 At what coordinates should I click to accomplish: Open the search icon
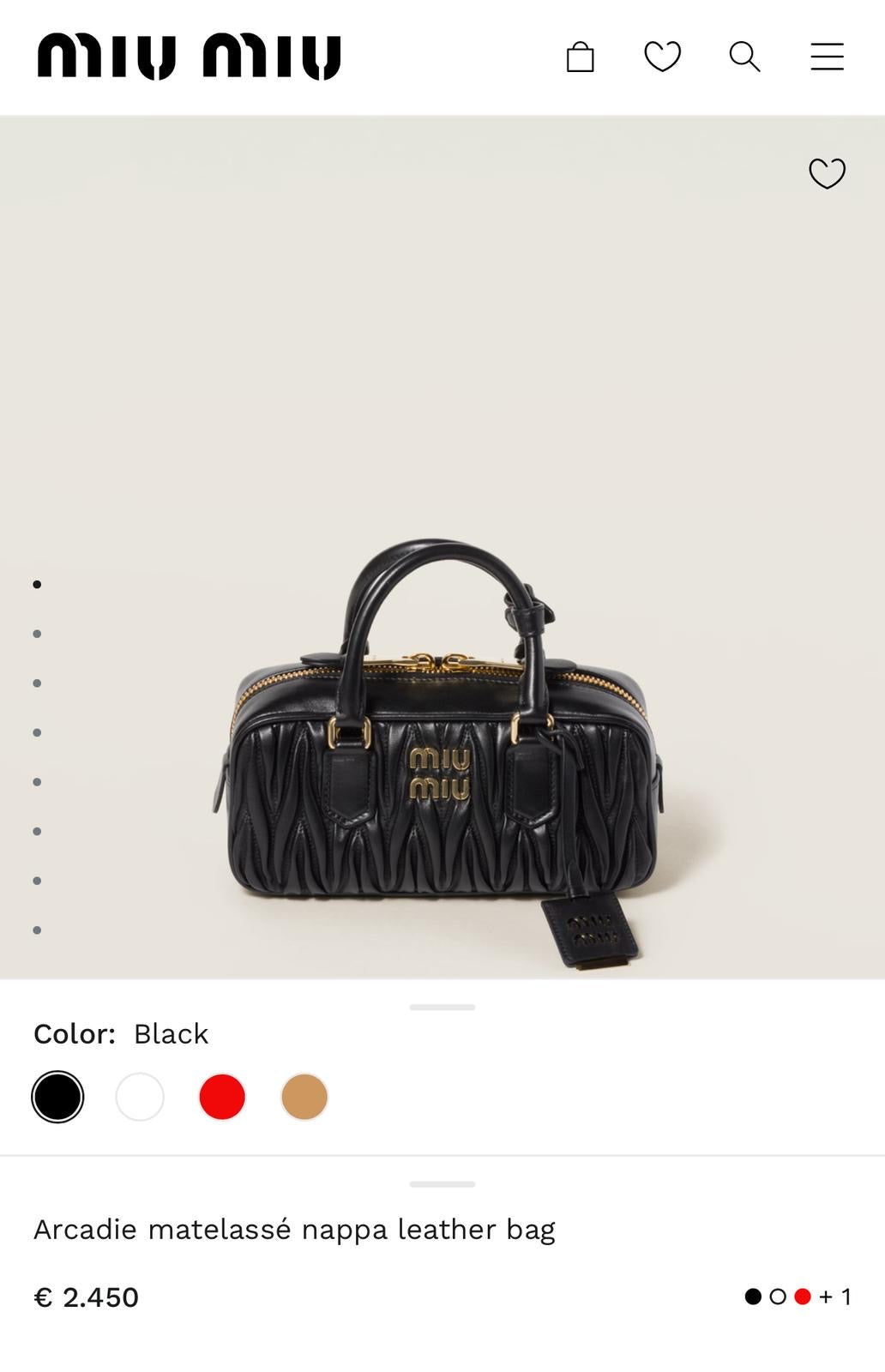tap(744, 57)
